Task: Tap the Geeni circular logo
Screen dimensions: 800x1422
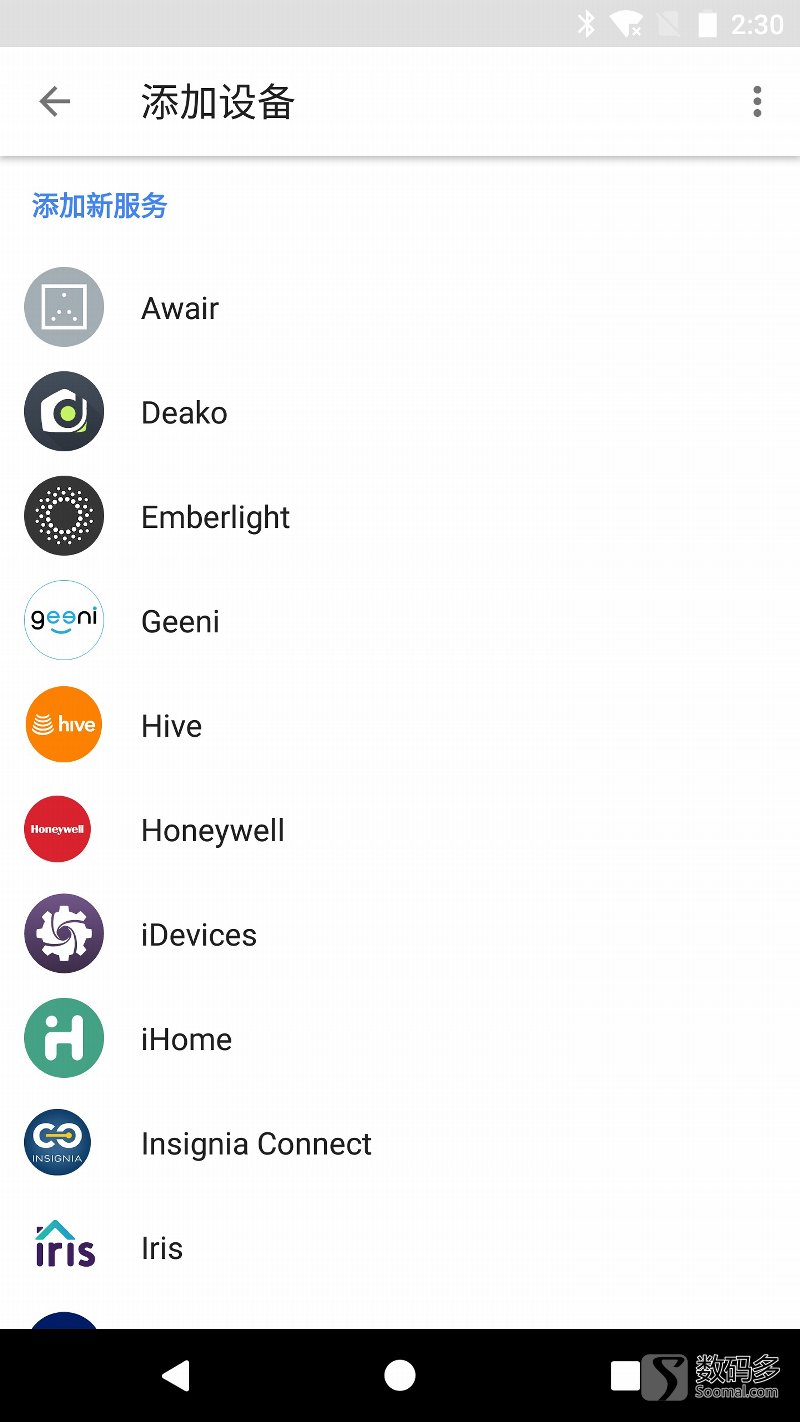Action: click(x=63, y=620)
